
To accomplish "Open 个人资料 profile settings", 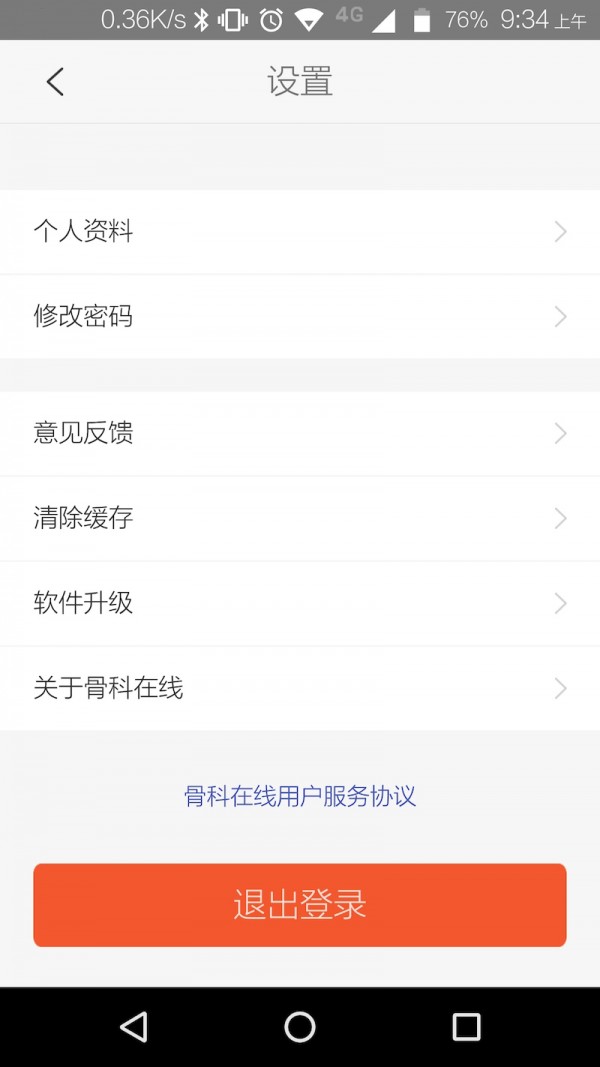I will (x=300, y=232).
